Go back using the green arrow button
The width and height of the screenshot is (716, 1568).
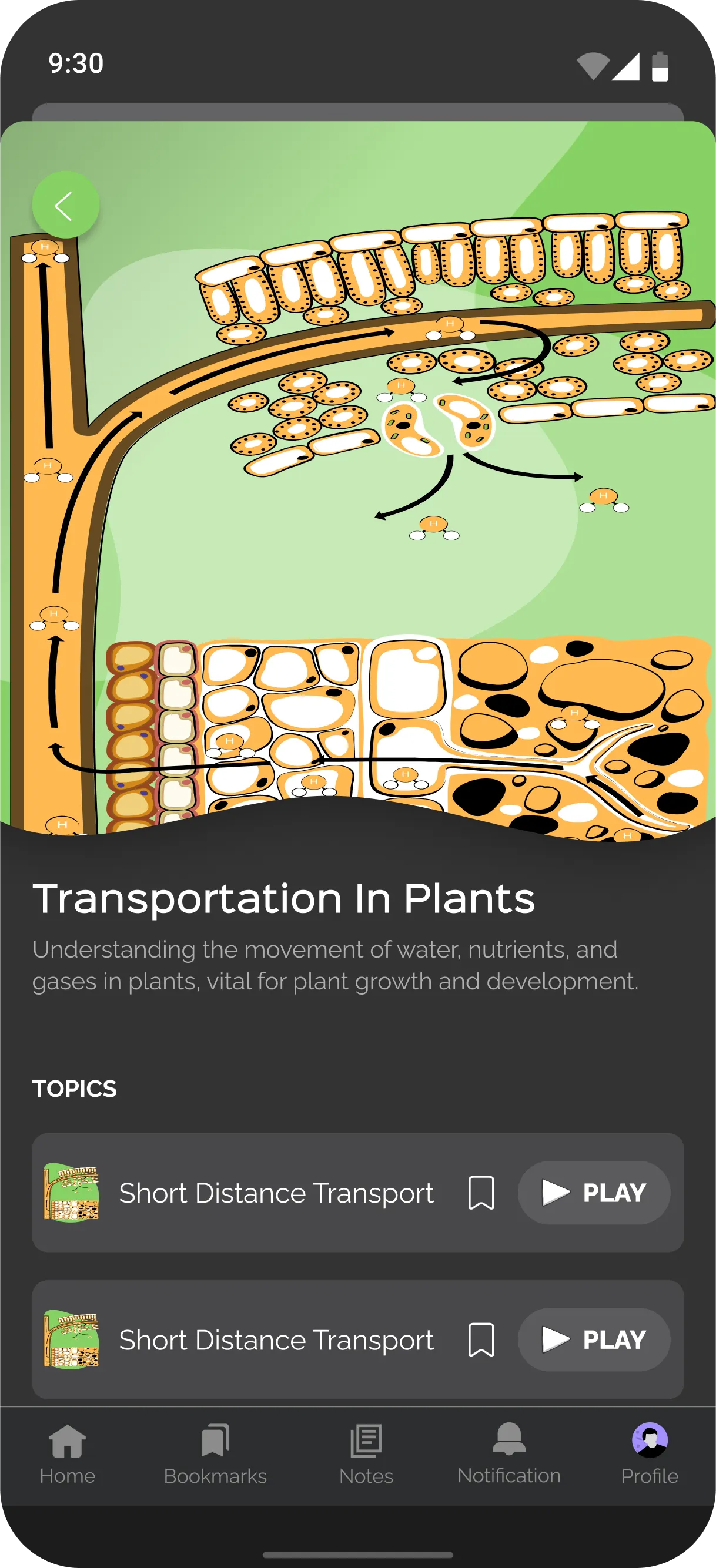click(x=65, y=205)
